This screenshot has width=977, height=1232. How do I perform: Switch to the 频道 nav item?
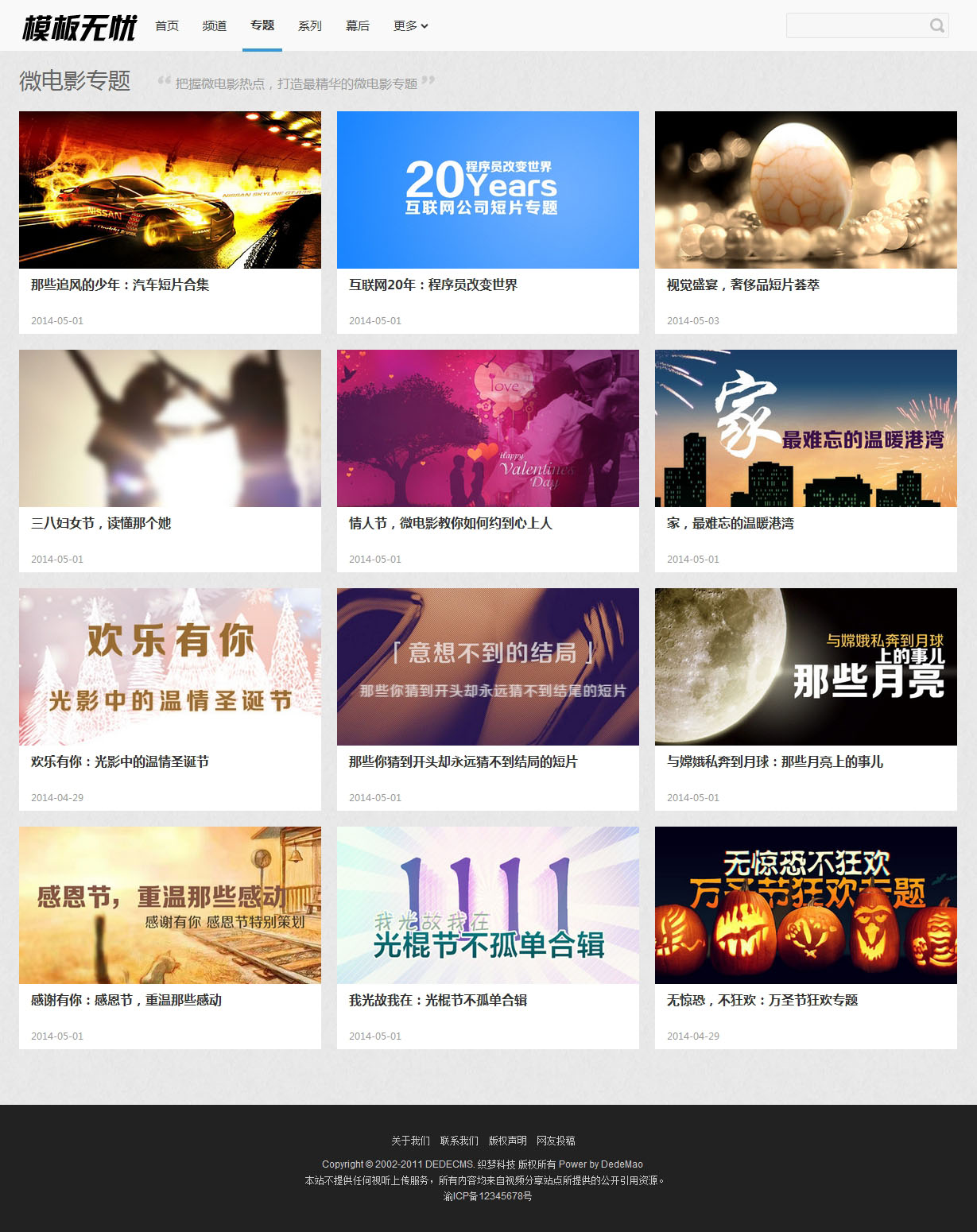coord(215,25)
